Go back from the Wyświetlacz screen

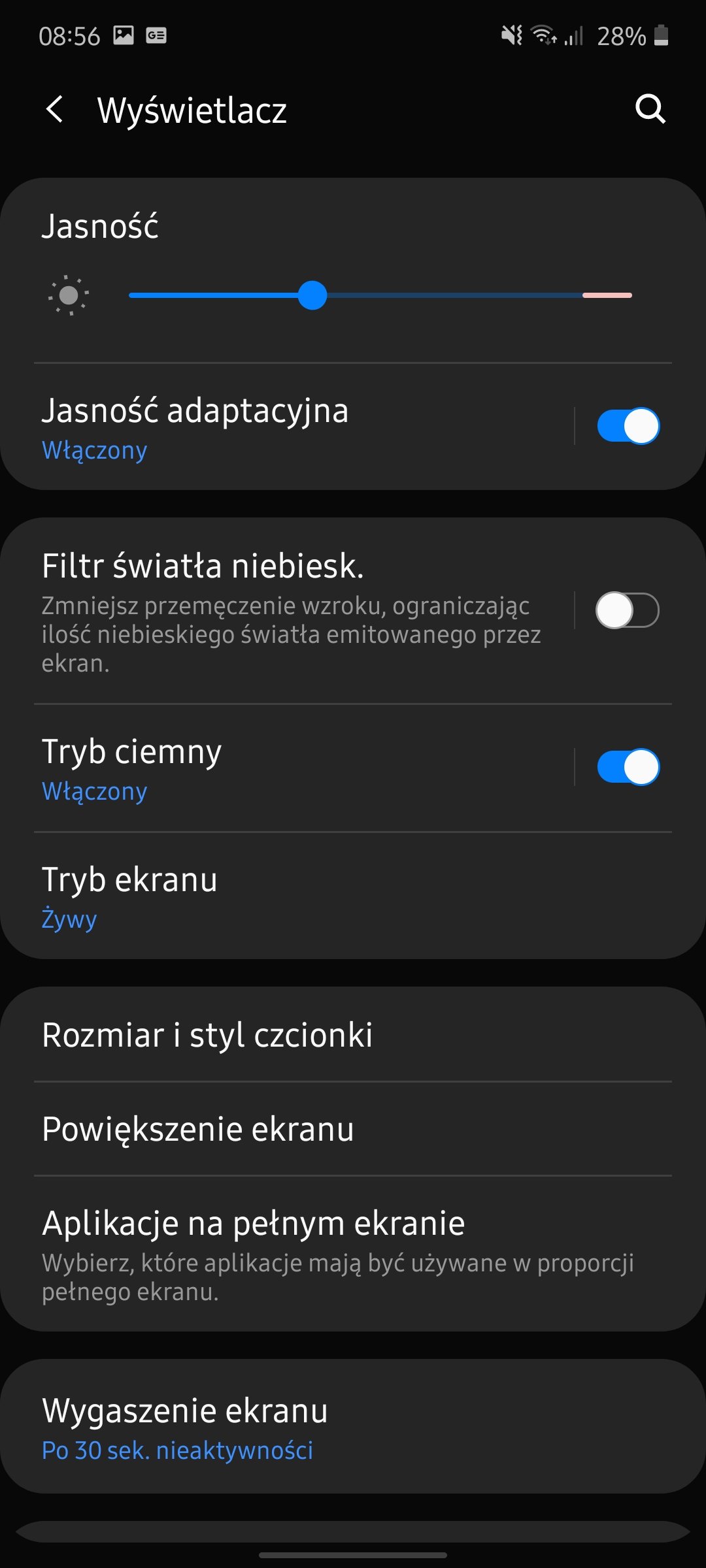coord(56,109)
